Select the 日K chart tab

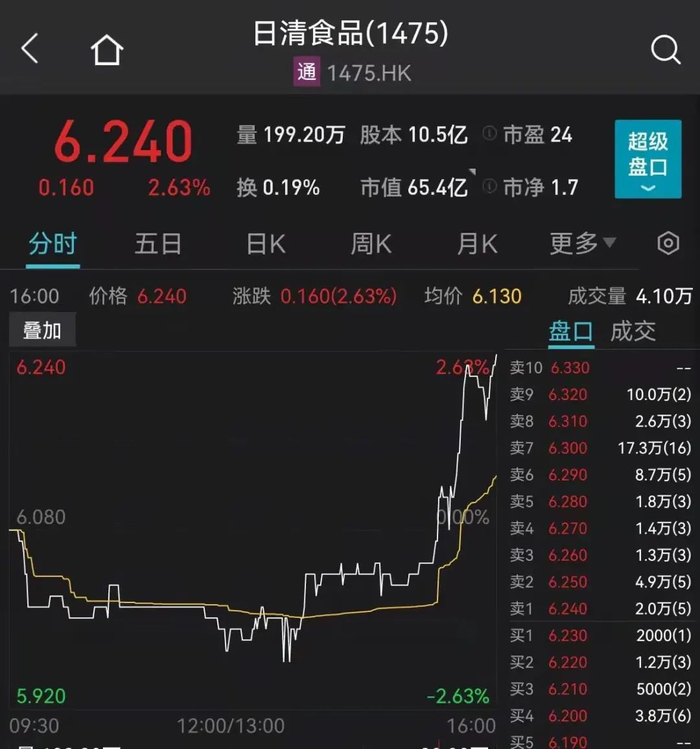265,243
